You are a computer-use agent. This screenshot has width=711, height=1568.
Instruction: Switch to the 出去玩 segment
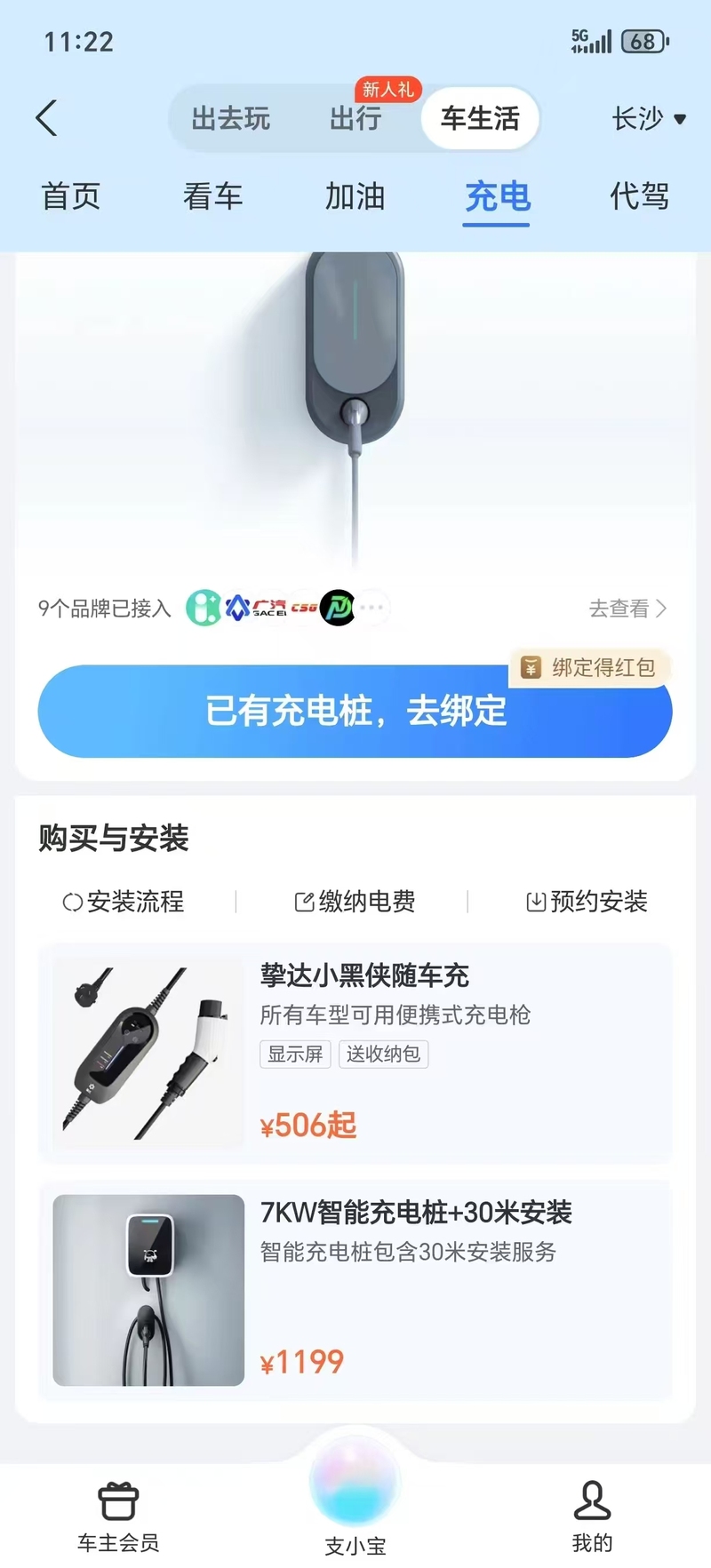(231, 118)
